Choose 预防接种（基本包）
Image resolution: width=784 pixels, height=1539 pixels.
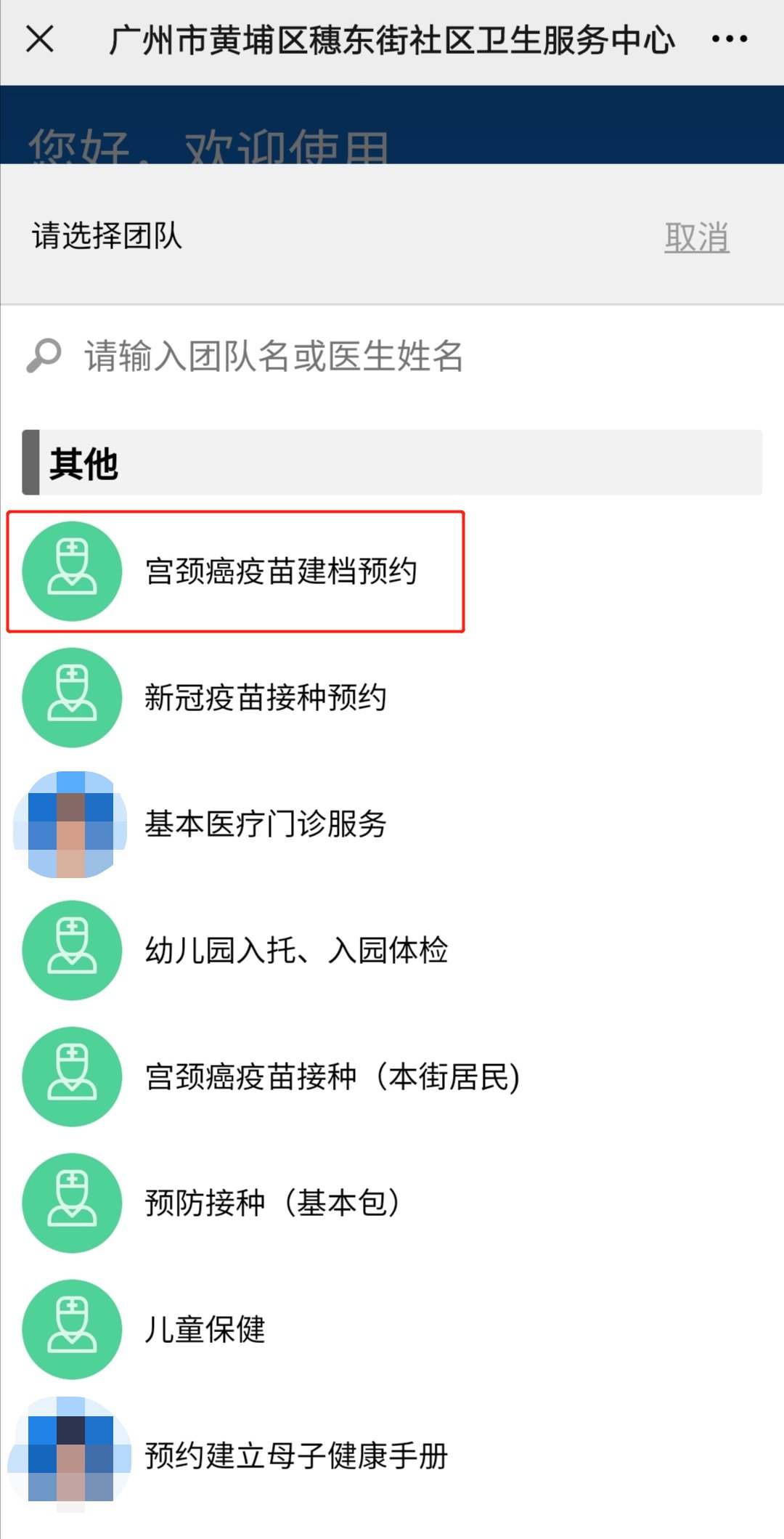[272, 1203]
